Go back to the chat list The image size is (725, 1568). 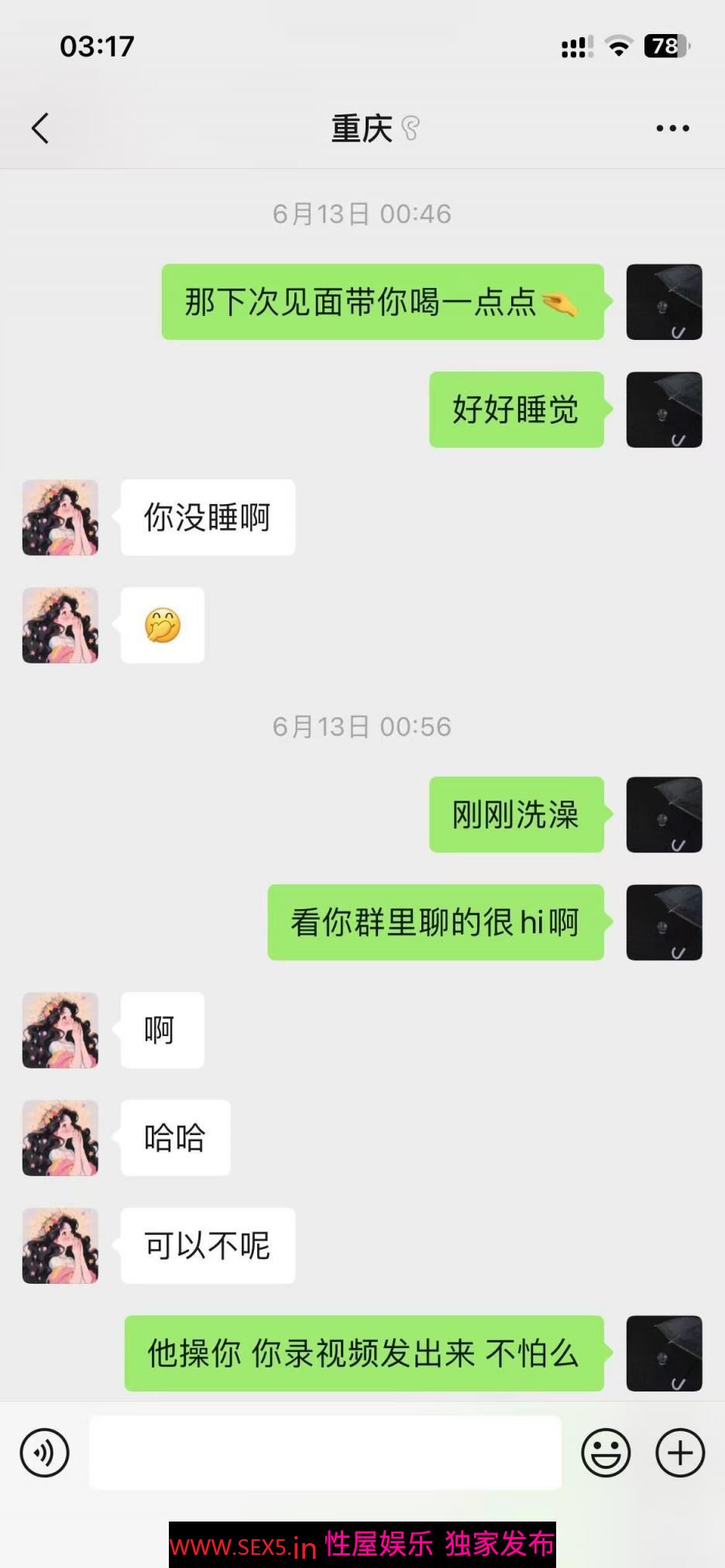tap(40, 129)
